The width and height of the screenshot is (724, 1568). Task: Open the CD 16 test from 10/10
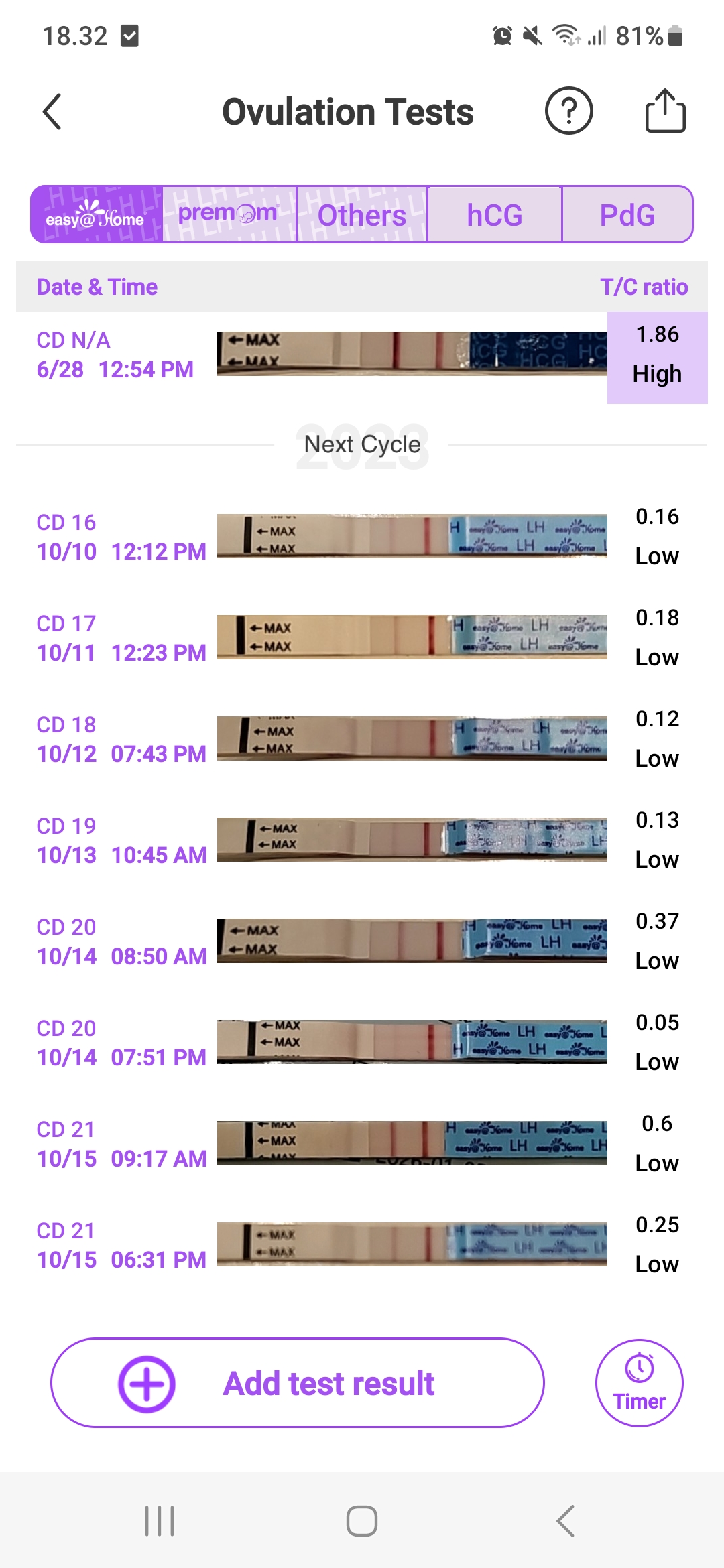click(362, 537)
